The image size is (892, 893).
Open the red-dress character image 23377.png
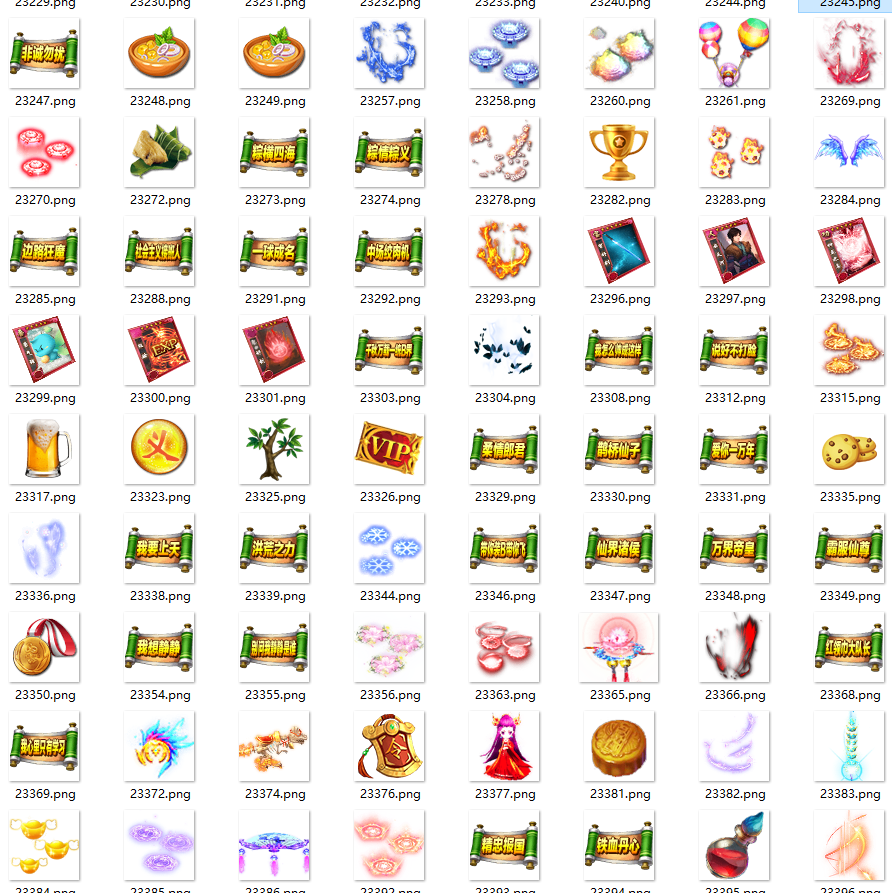(x=505, y=746)
